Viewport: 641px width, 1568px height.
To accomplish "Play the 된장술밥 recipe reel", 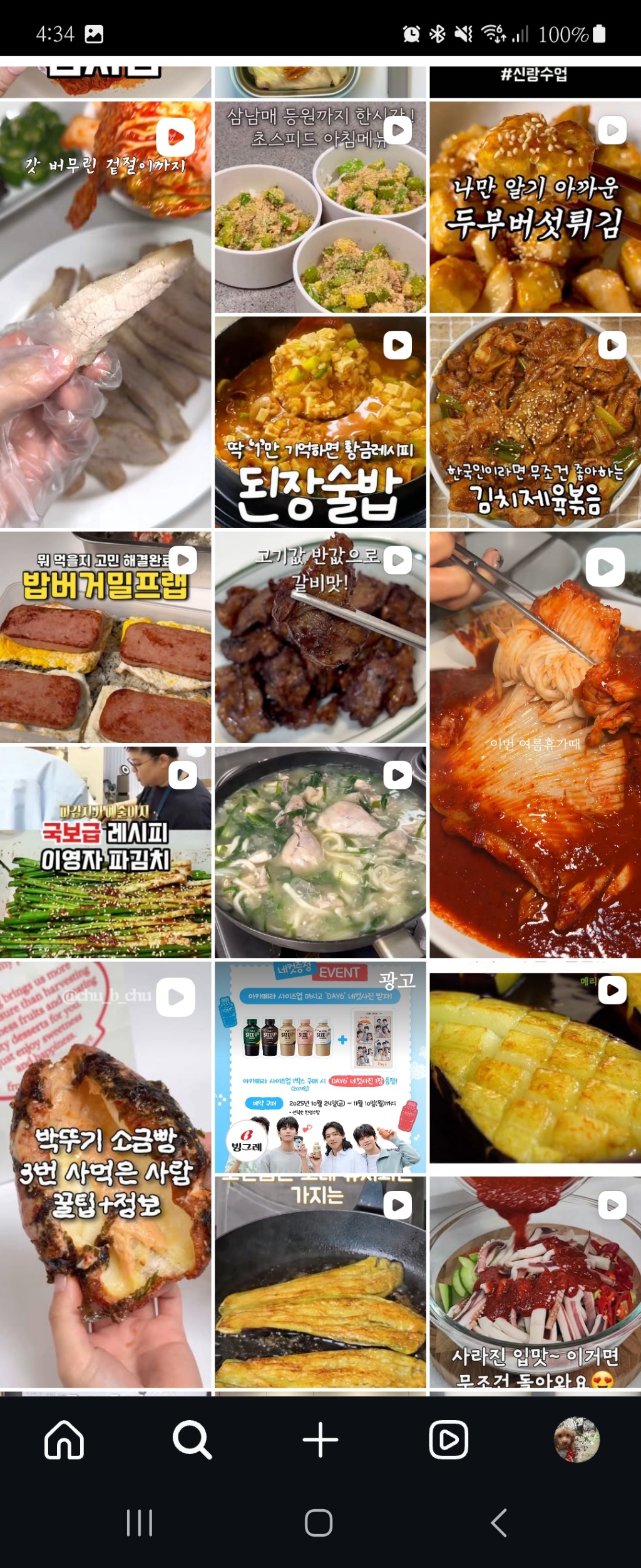I will pyautogui.click(x=320, y=422).
